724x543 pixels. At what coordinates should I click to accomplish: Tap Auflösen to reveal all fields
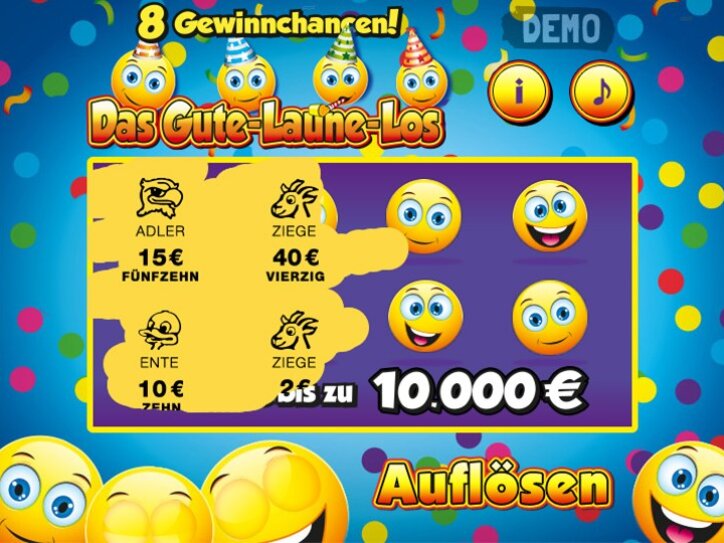[x=493, y=486]
